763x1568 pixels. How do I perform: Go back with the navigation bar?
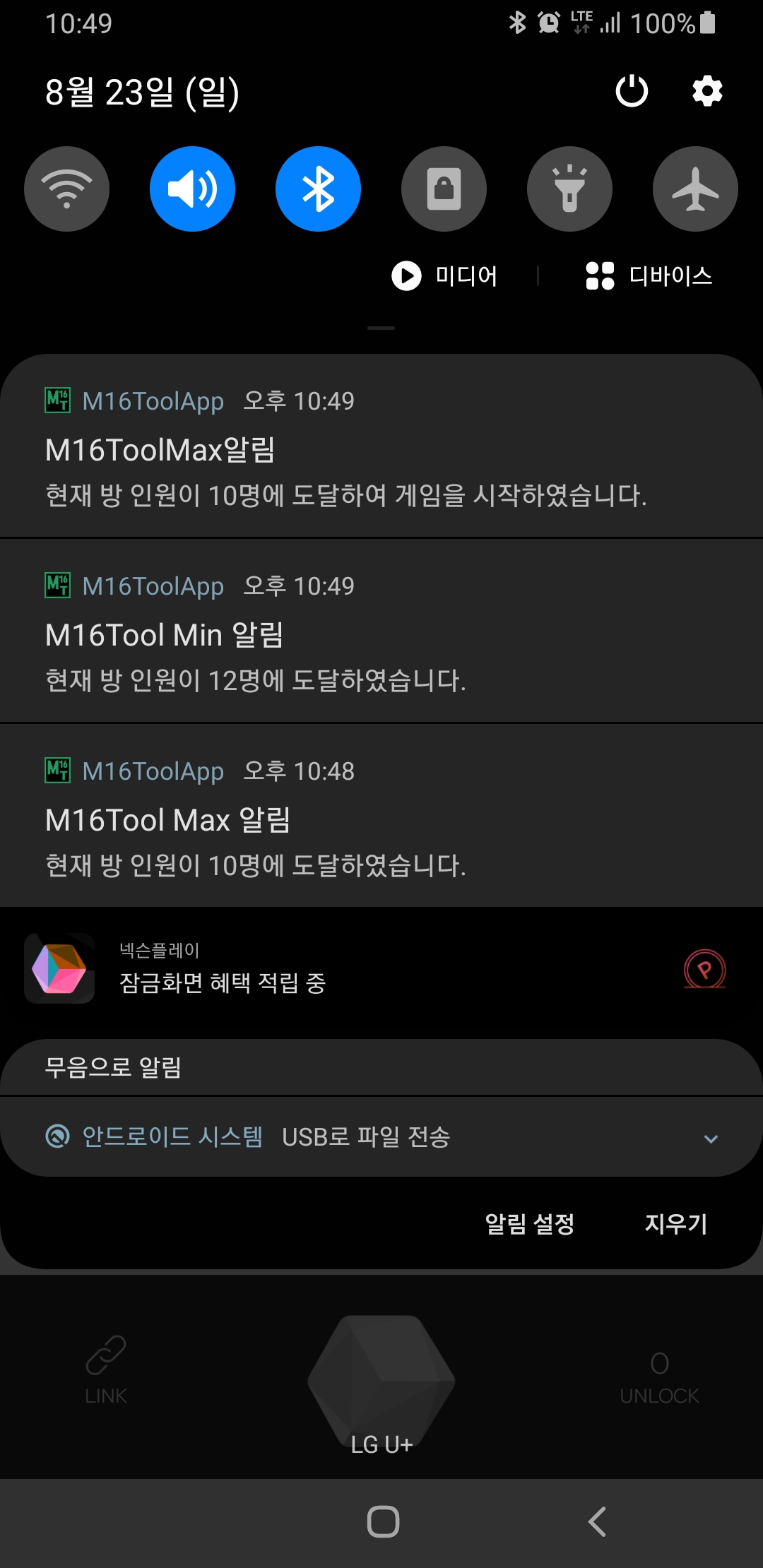(597, 1521)
